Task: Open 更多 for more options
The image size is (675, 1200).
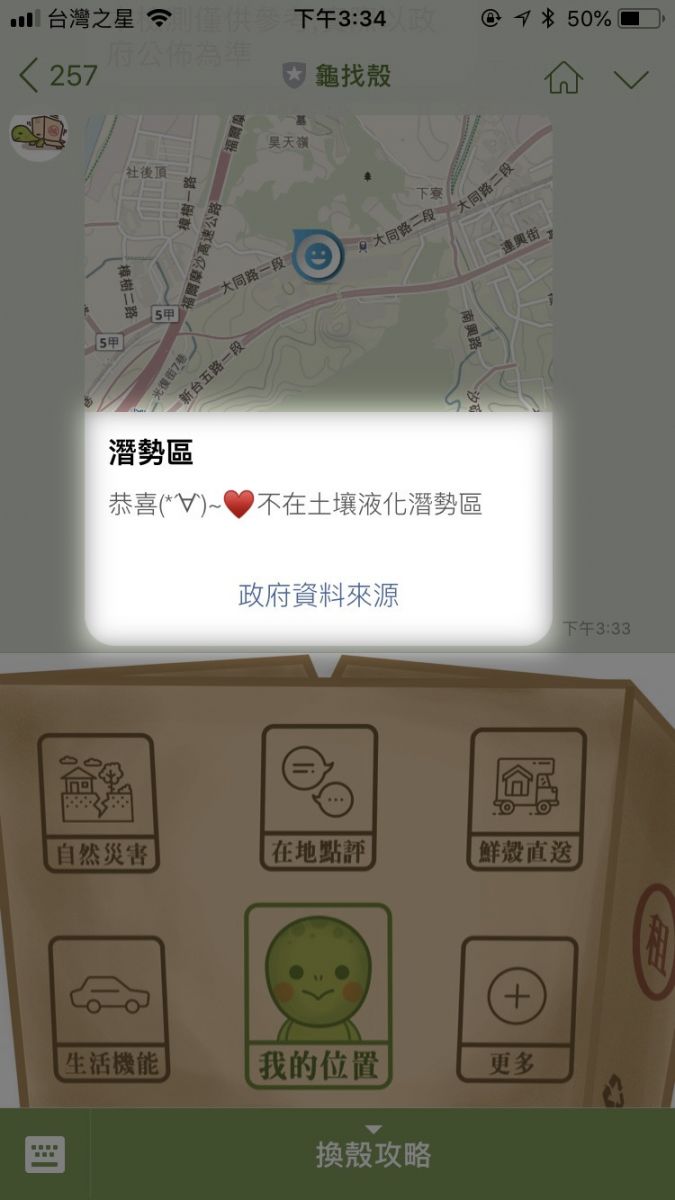Action: pyautogui.click(x=517, y=1010)
